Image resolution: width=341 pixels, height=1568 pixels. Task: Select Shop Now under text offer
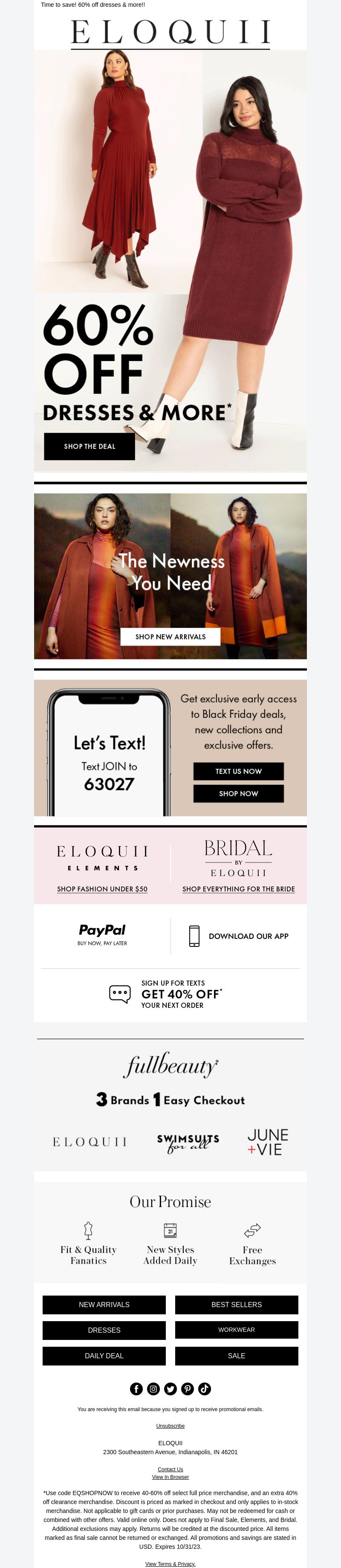point(238,793)
